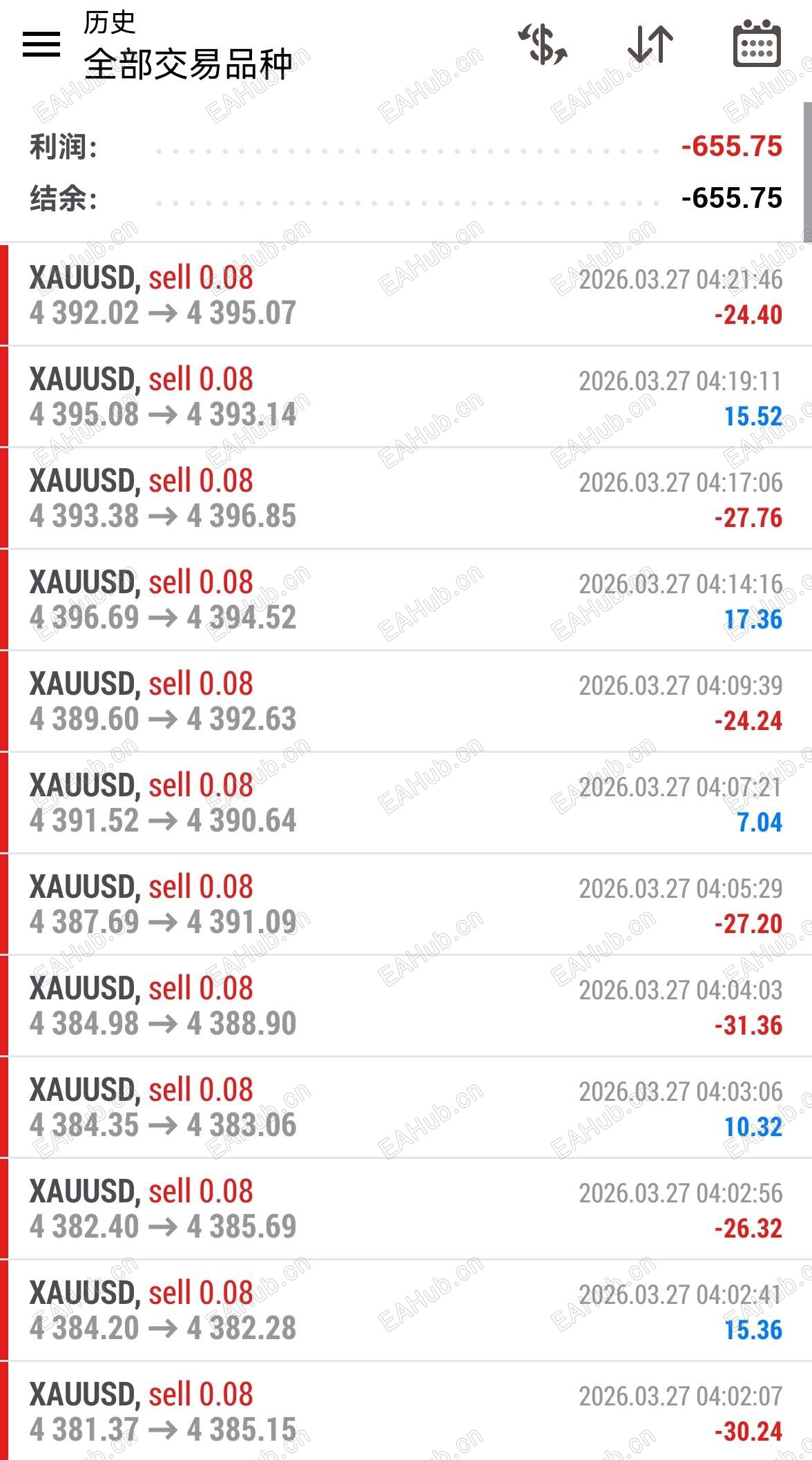Expand the trade with profit 7.04

(406, 803)
